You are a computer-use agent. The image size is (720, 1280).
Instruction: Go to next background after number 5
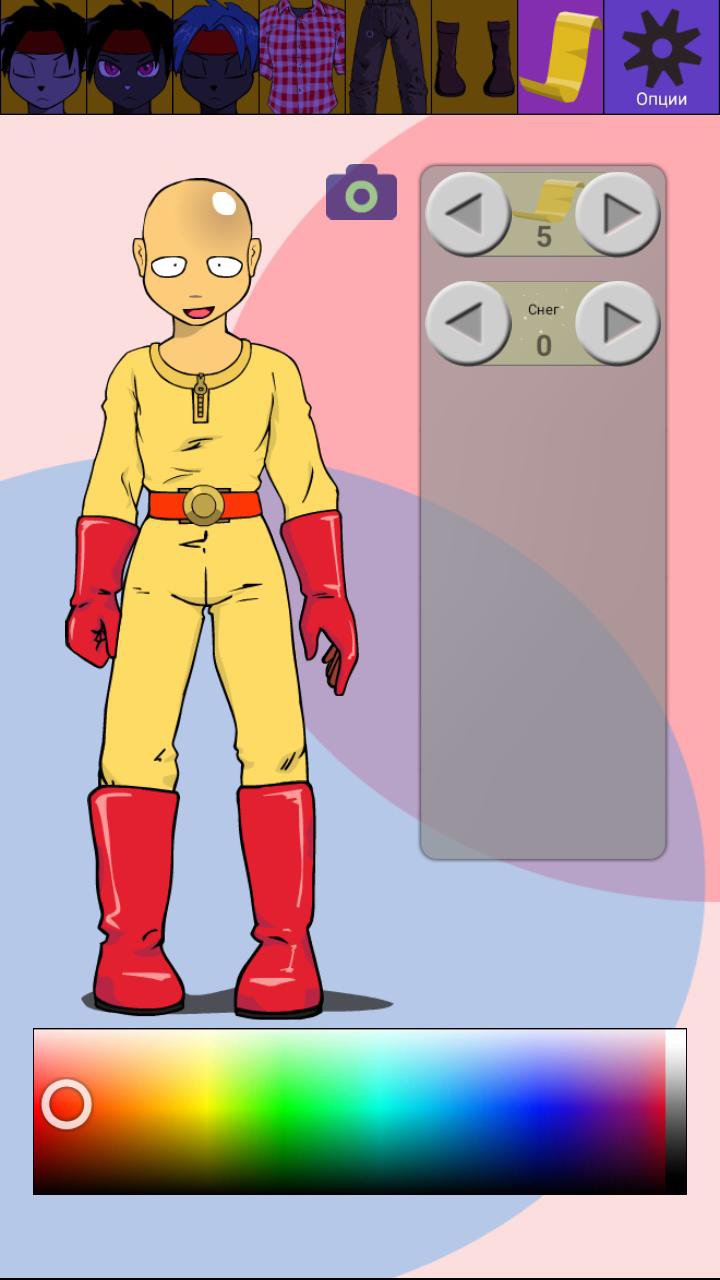click(618, 214)
